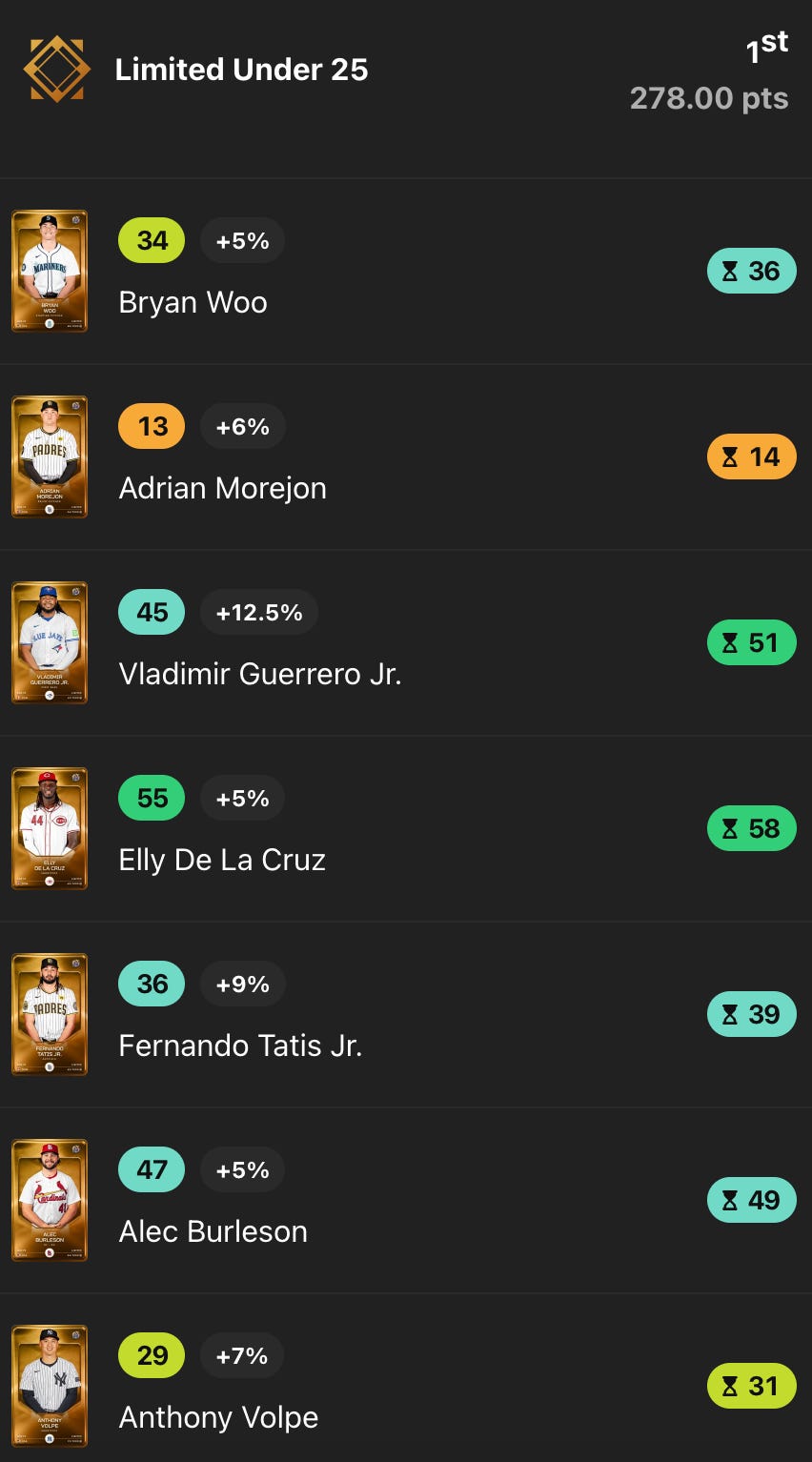Screen dimensions: 812x1462
Task: Open Adrian Morejon's player row
Action: [x=406, y=457]
